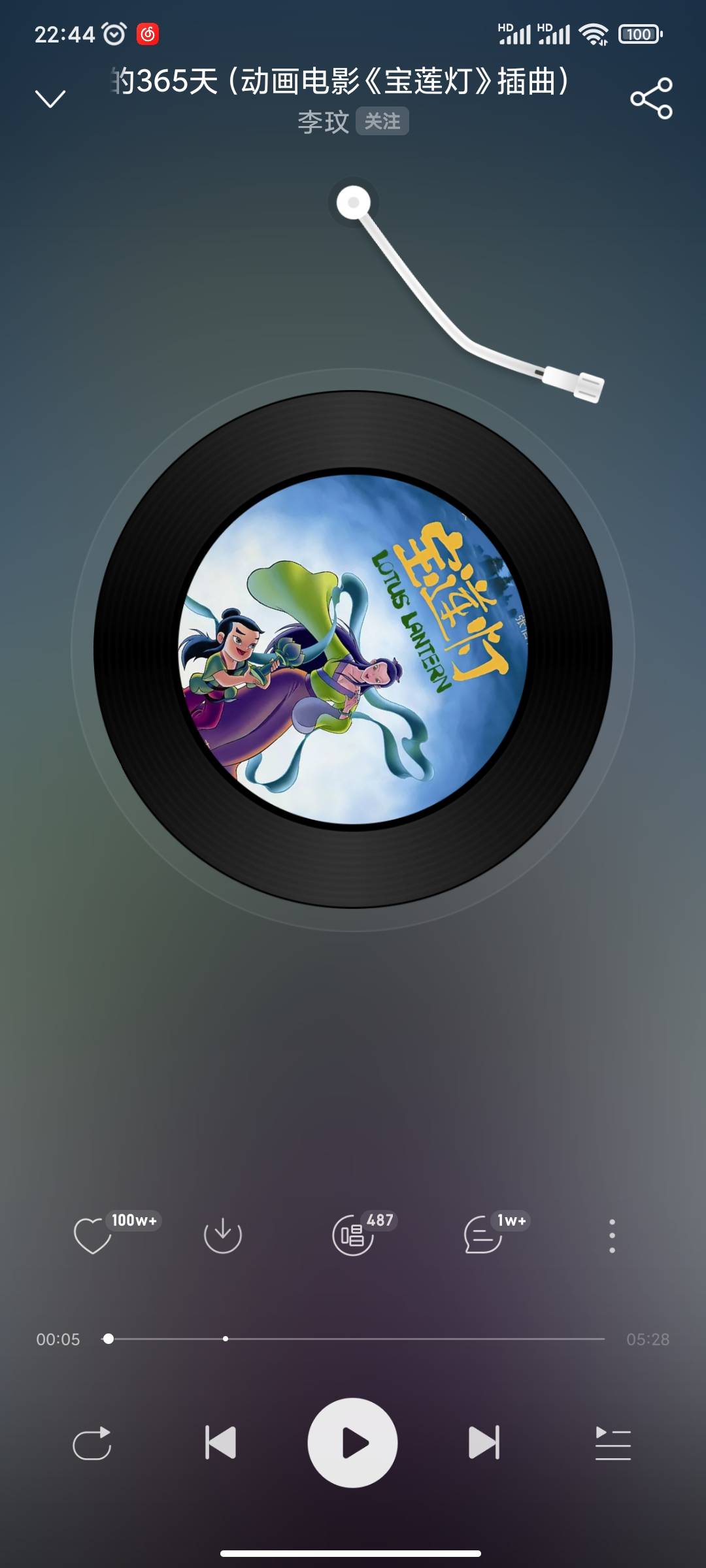Start playing the song
Screen dimensions: 706x1568
tap(353, 1443)
